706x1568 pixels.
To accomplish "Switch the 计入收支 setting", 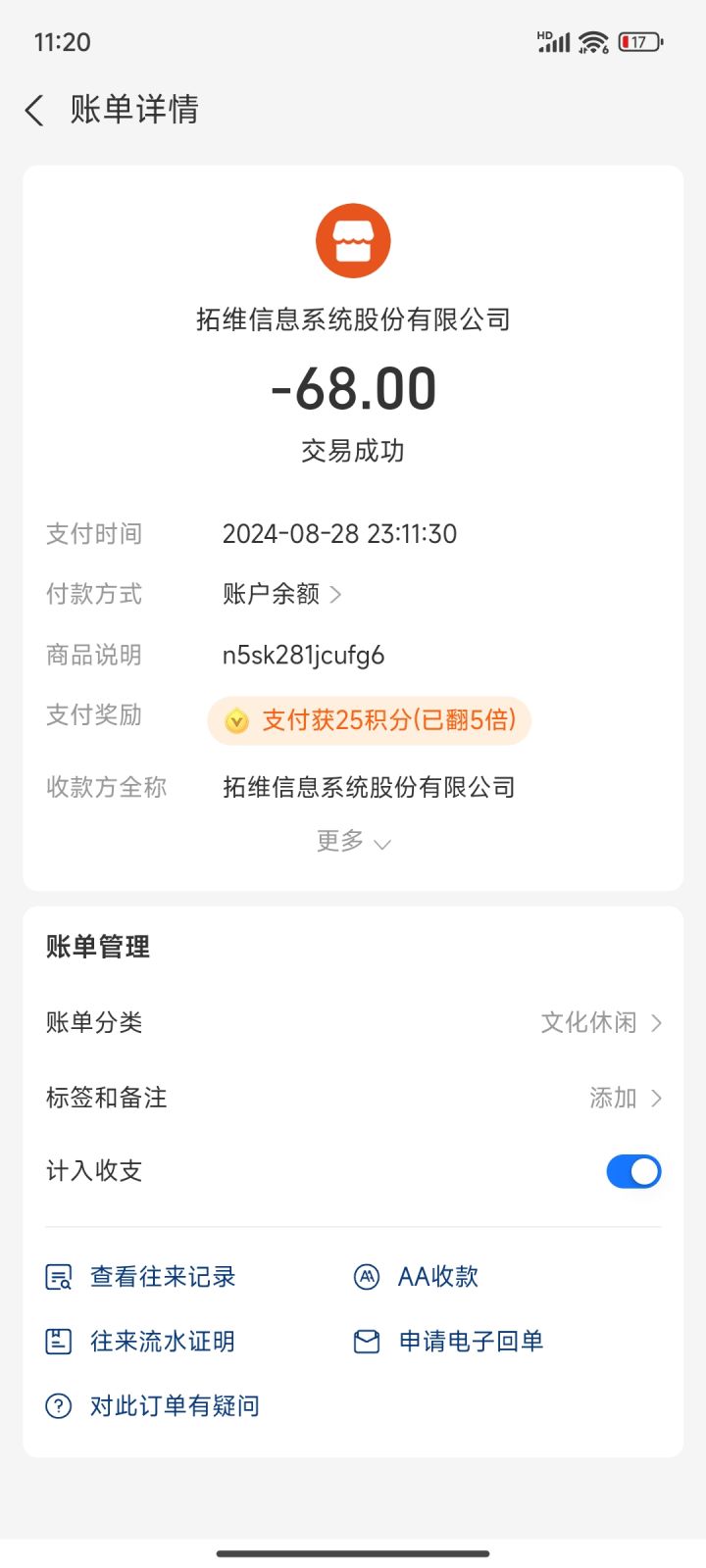I will click(633, 1171).
